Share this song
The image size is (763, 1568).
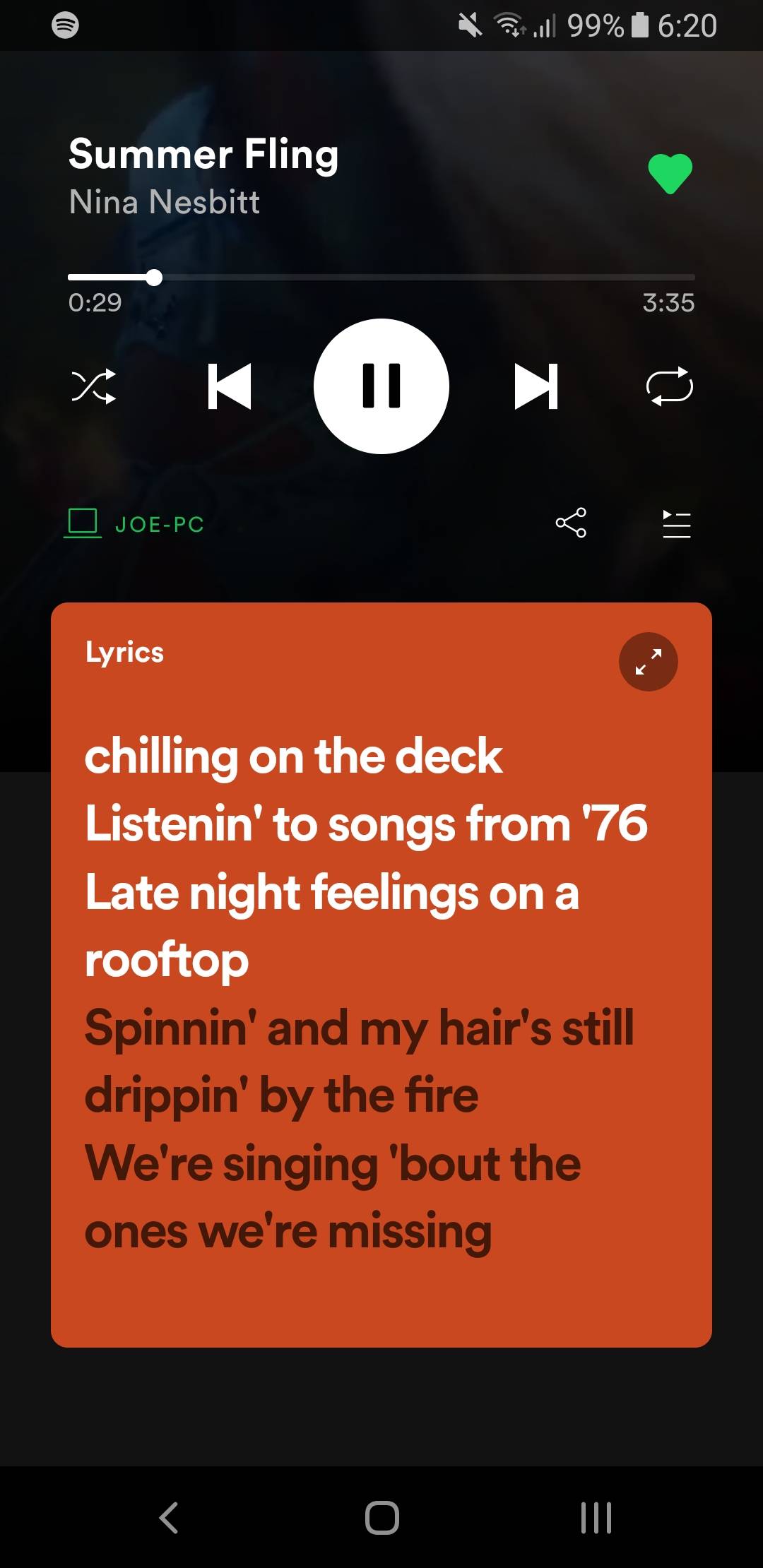[571, 523]
